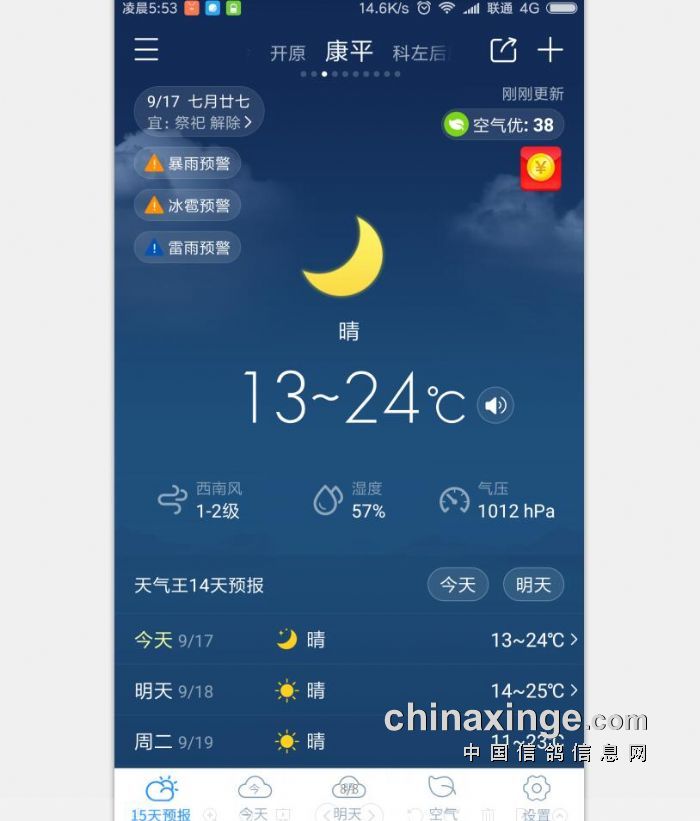Open the 冰雹预警 hail warning
Viewport: 700px width, 821px height.
(x=188, y=205)
